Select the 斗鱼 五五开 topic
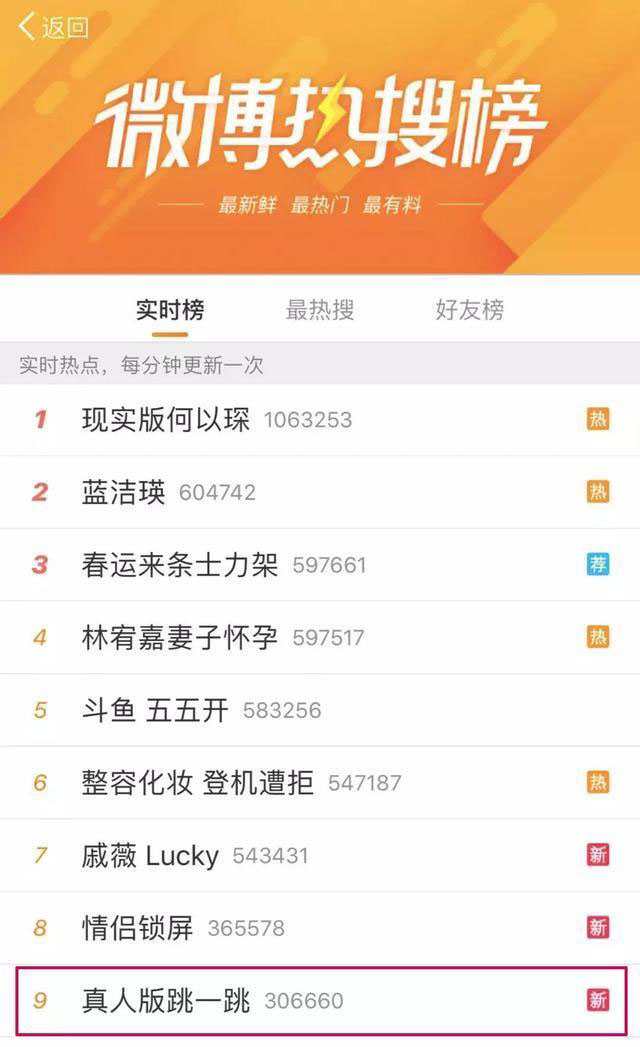The image size is (640, 1047). click(x=155, y=710)
